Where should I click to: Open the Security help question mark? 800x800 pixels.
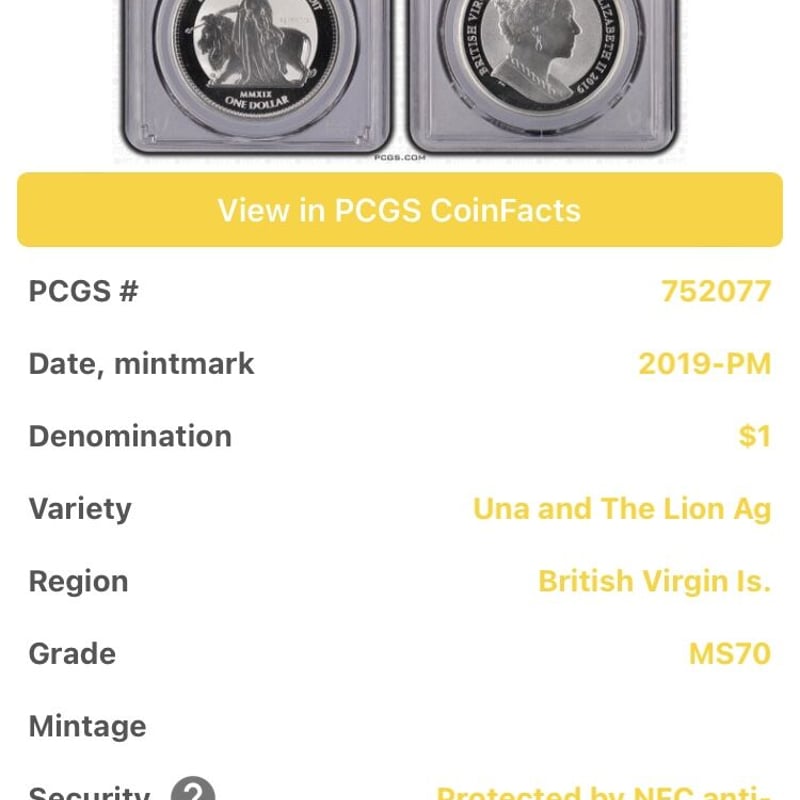click(192, 790)
